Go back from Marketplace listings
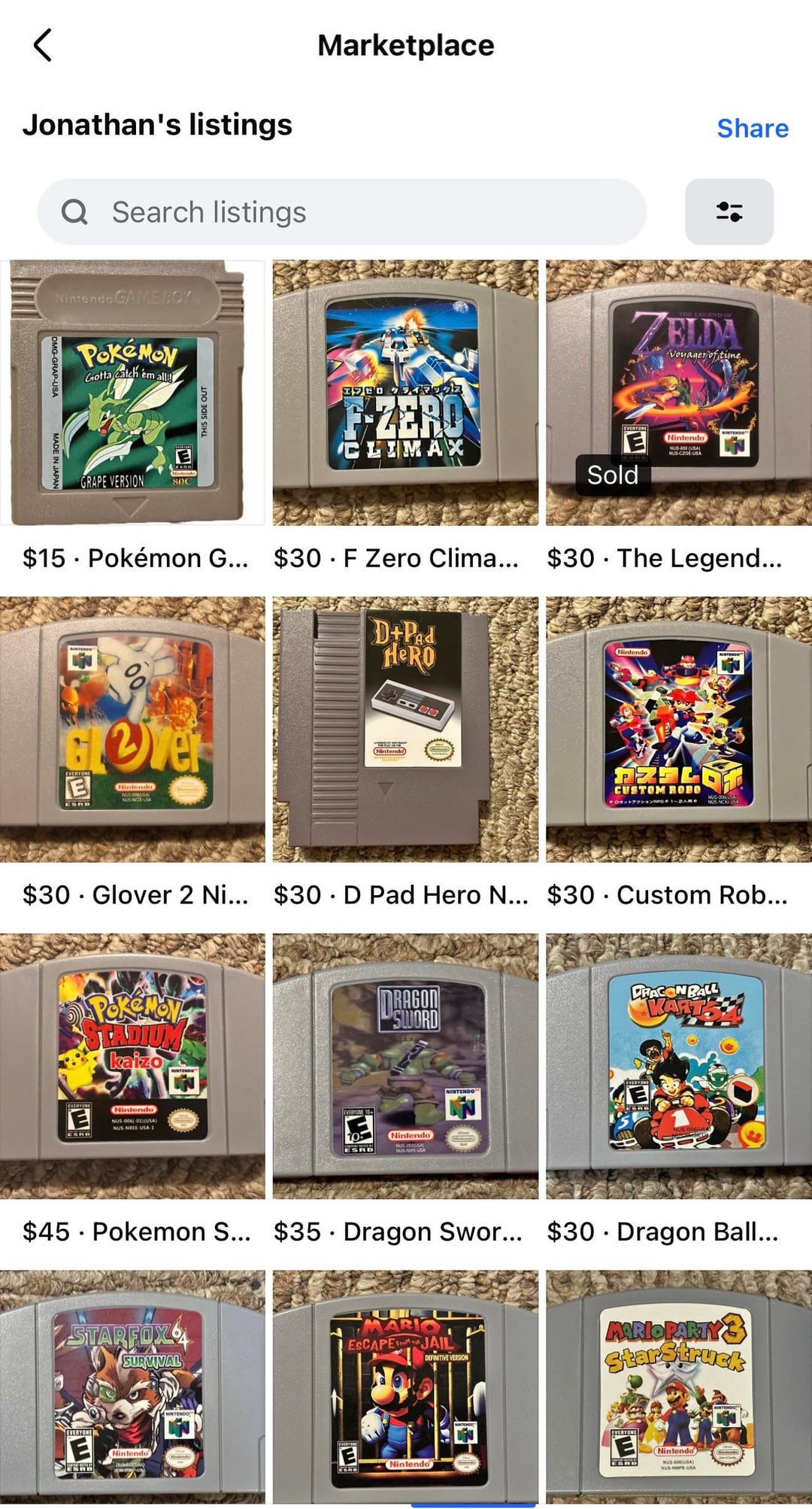The width and height of the screenshot is (812, 1509). click(44, 45)
